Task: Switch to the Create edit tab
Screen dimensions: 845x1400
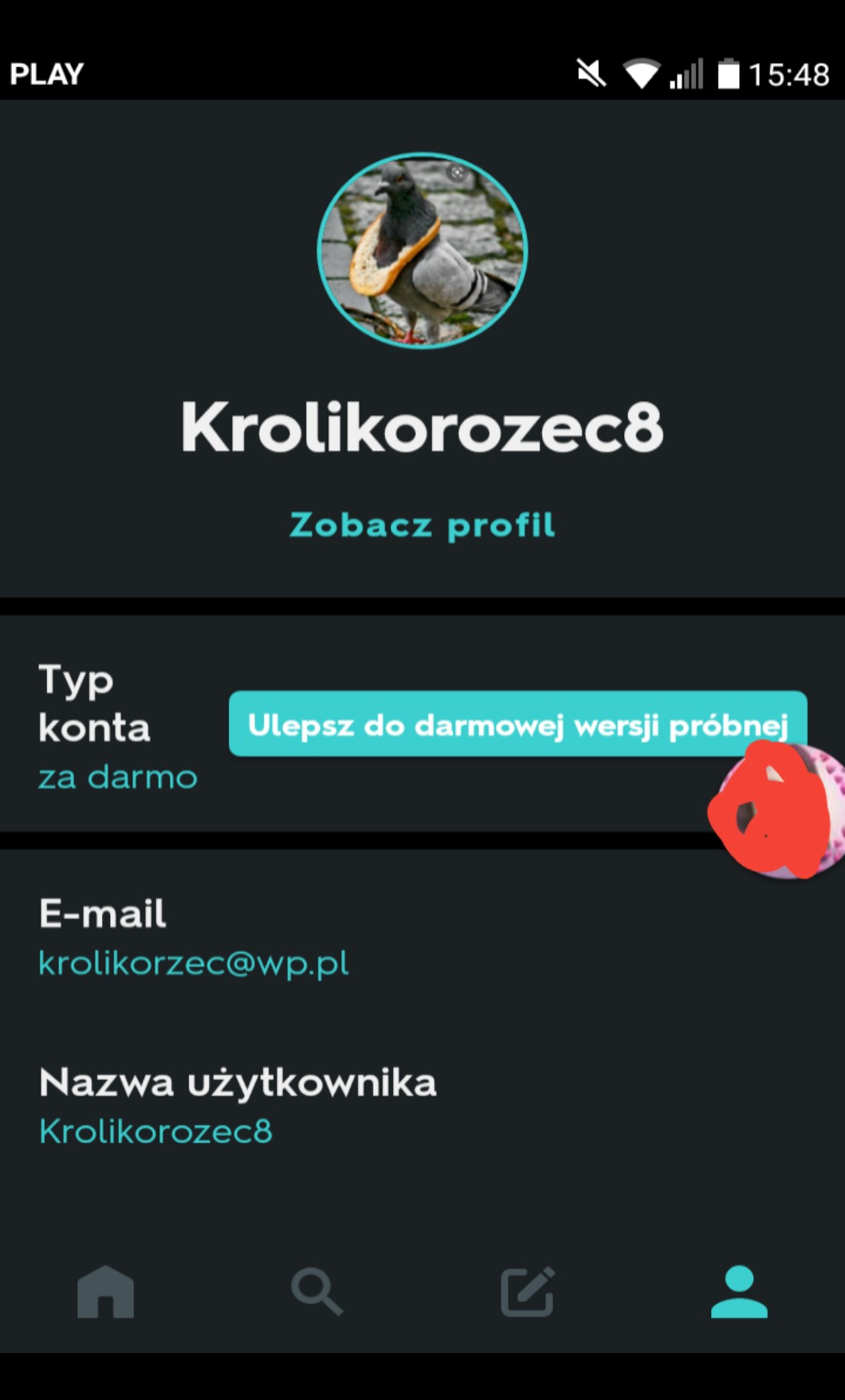Action: tap(527, 1292)
